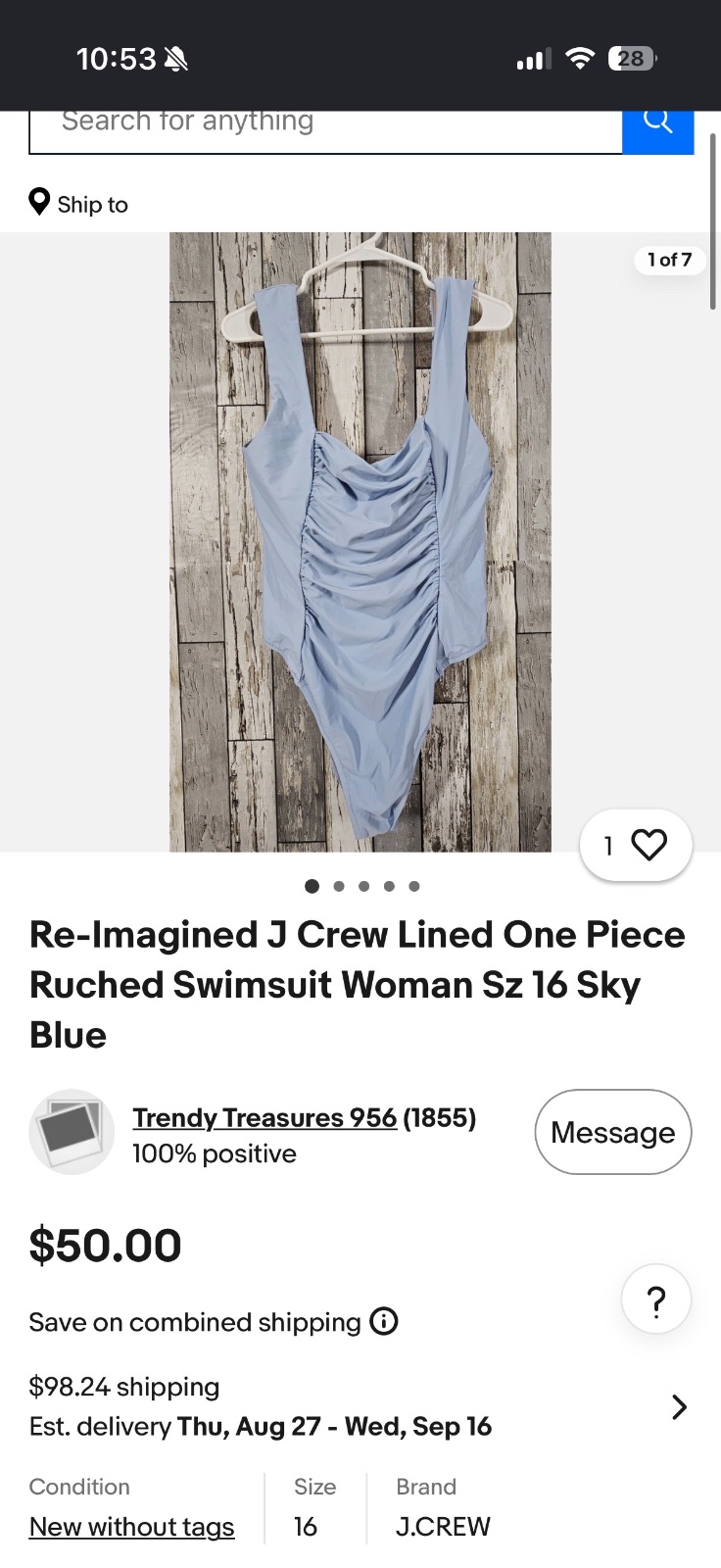
Task: Open Trendy Treasures 956 seller profile
Action: click(x=264, y=1118)
